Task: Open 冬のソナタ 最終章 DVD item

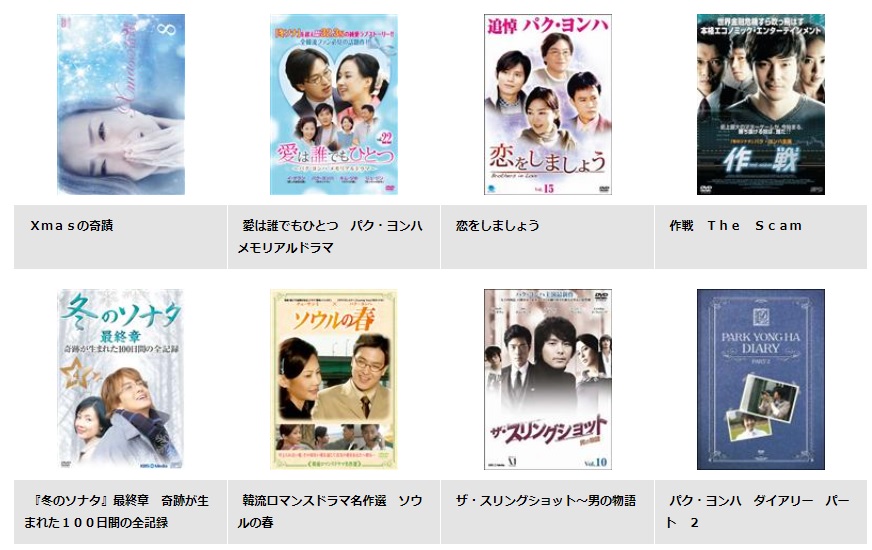Action: coord(120,379)
